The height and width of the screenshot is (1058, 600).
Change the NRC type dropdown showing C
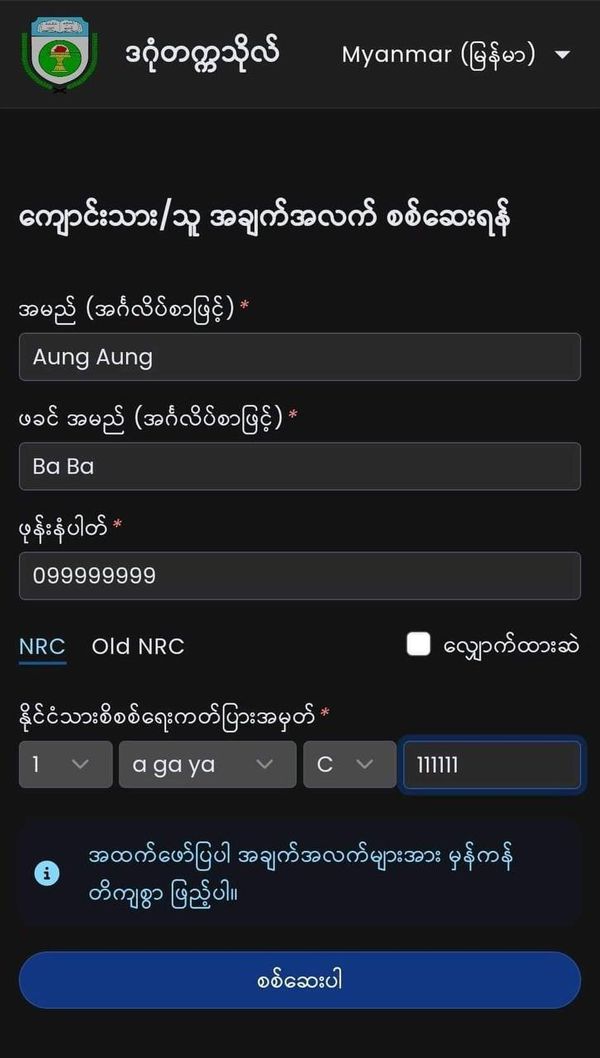[349, 765]
